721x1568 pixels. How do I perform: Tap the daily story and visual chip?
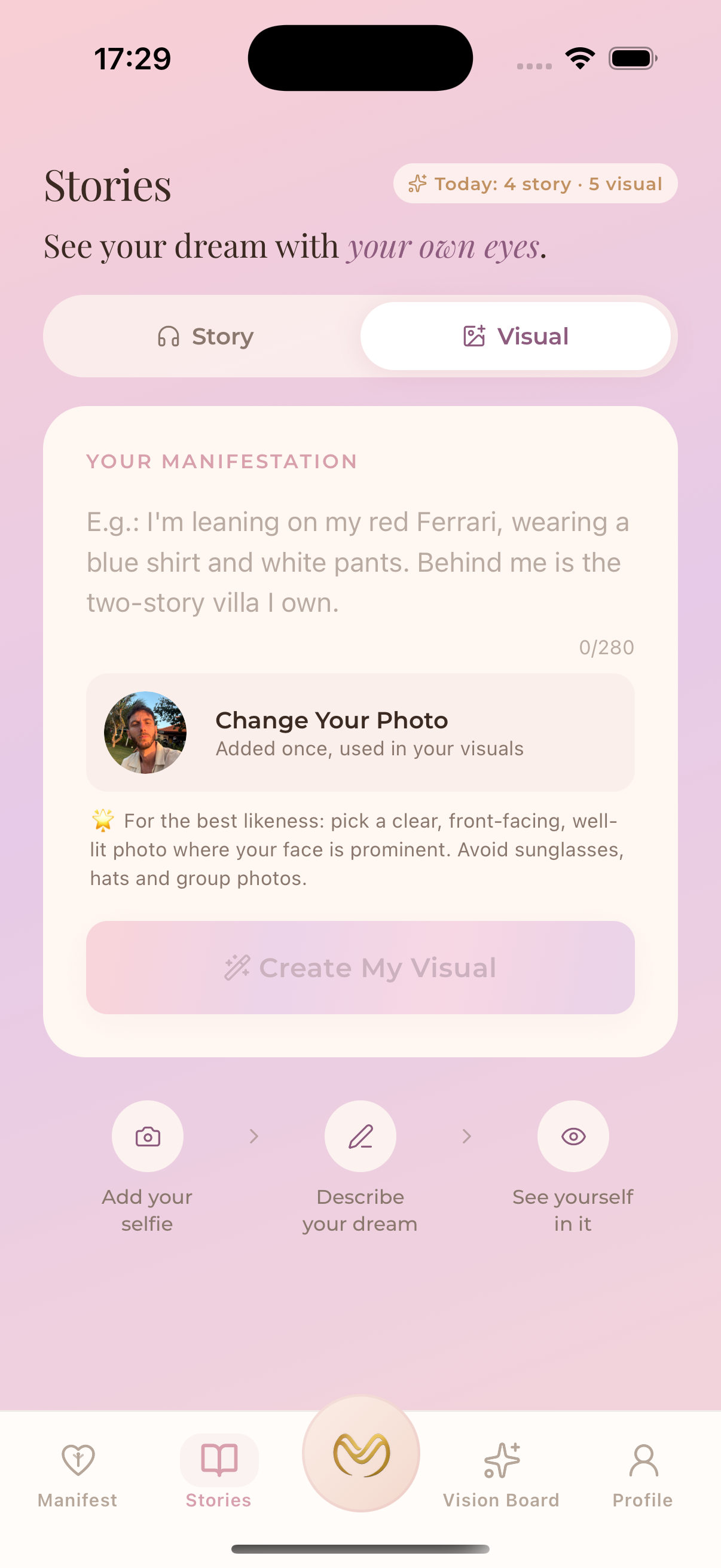click(536, 183)
